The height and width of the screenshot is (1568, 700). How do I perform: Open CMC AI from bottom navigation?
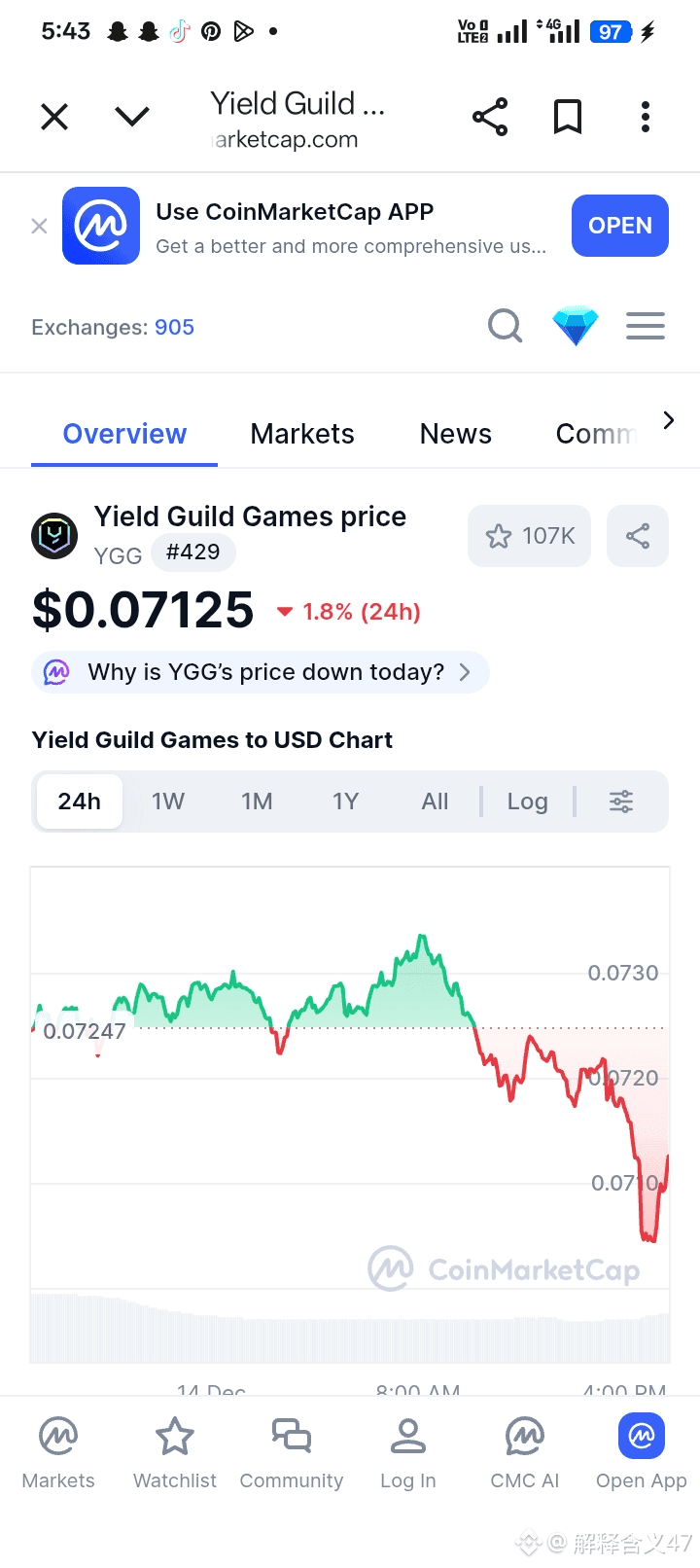(x=525, y=1453)
